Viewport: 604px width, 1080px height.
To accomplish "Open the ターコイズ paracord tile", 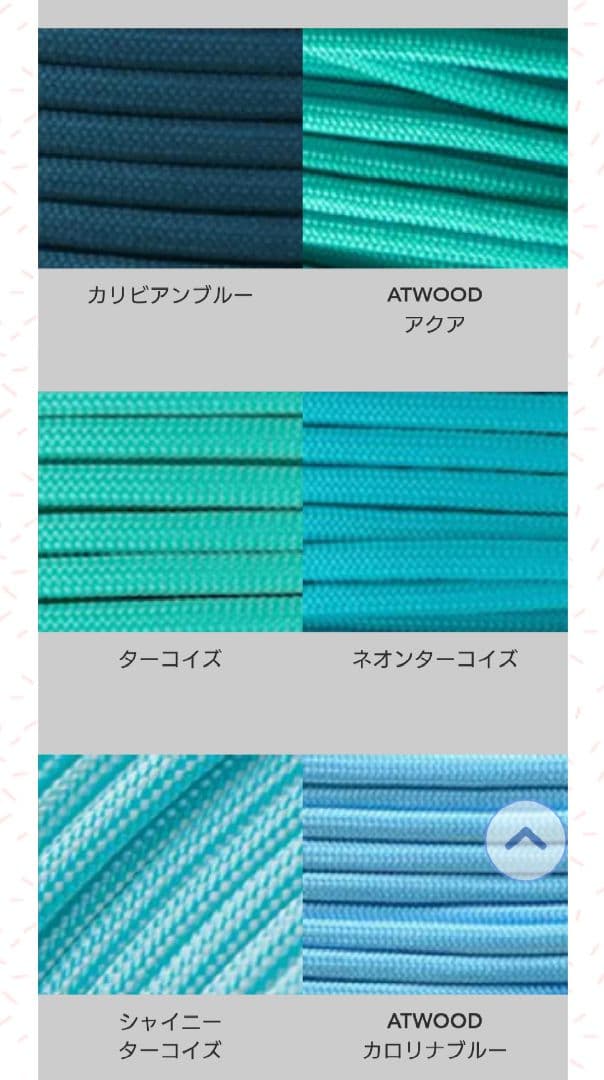I will [170, 512].
